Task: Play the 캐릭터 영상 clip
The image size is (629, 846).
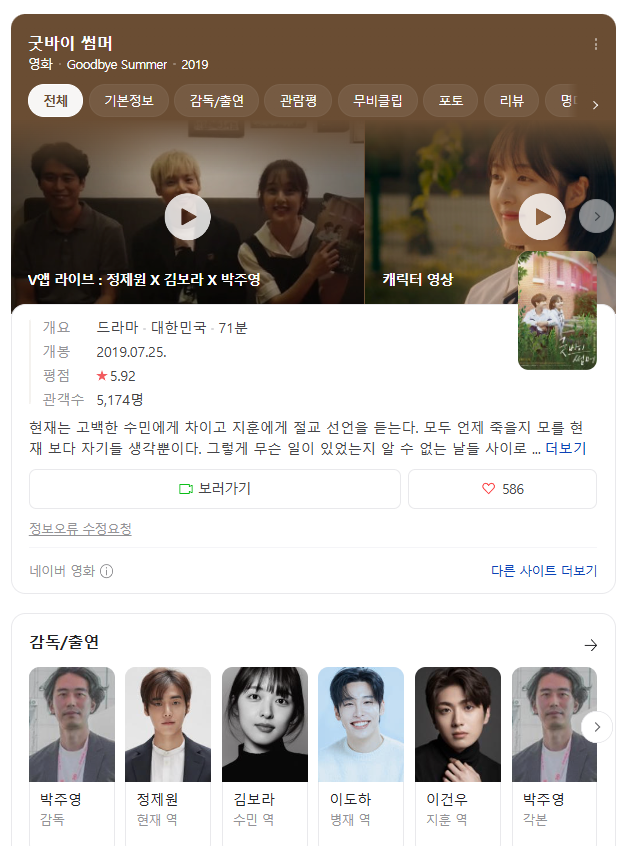Action: coord(542,216)
